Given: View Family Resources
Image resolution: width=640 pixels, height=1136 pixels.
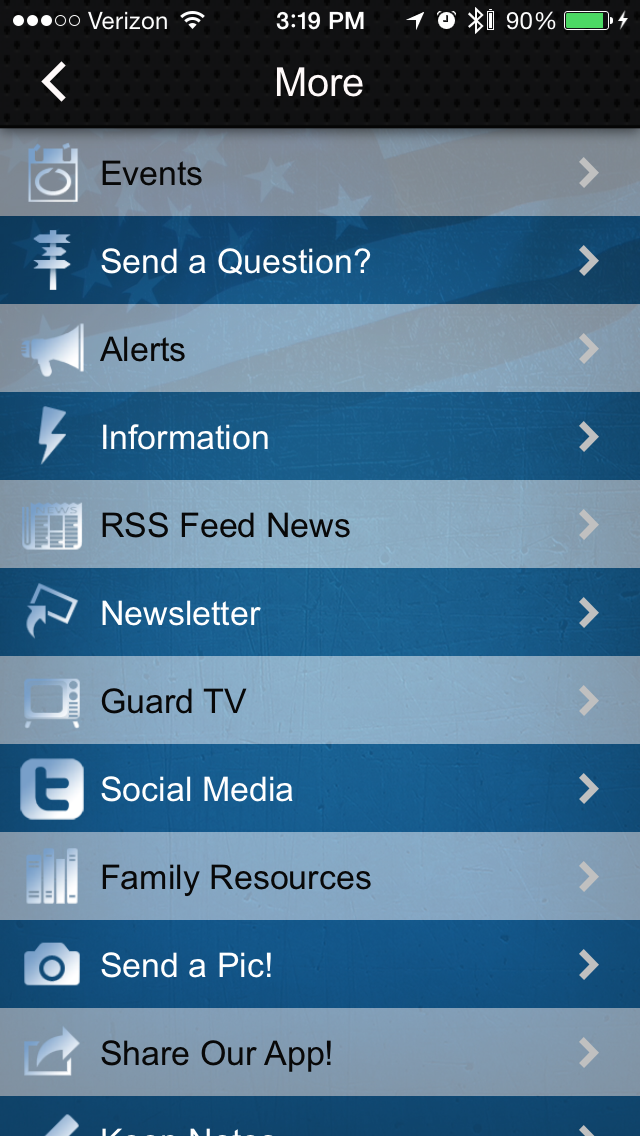Looking at the screenshot, I should [x=320, y=877].
